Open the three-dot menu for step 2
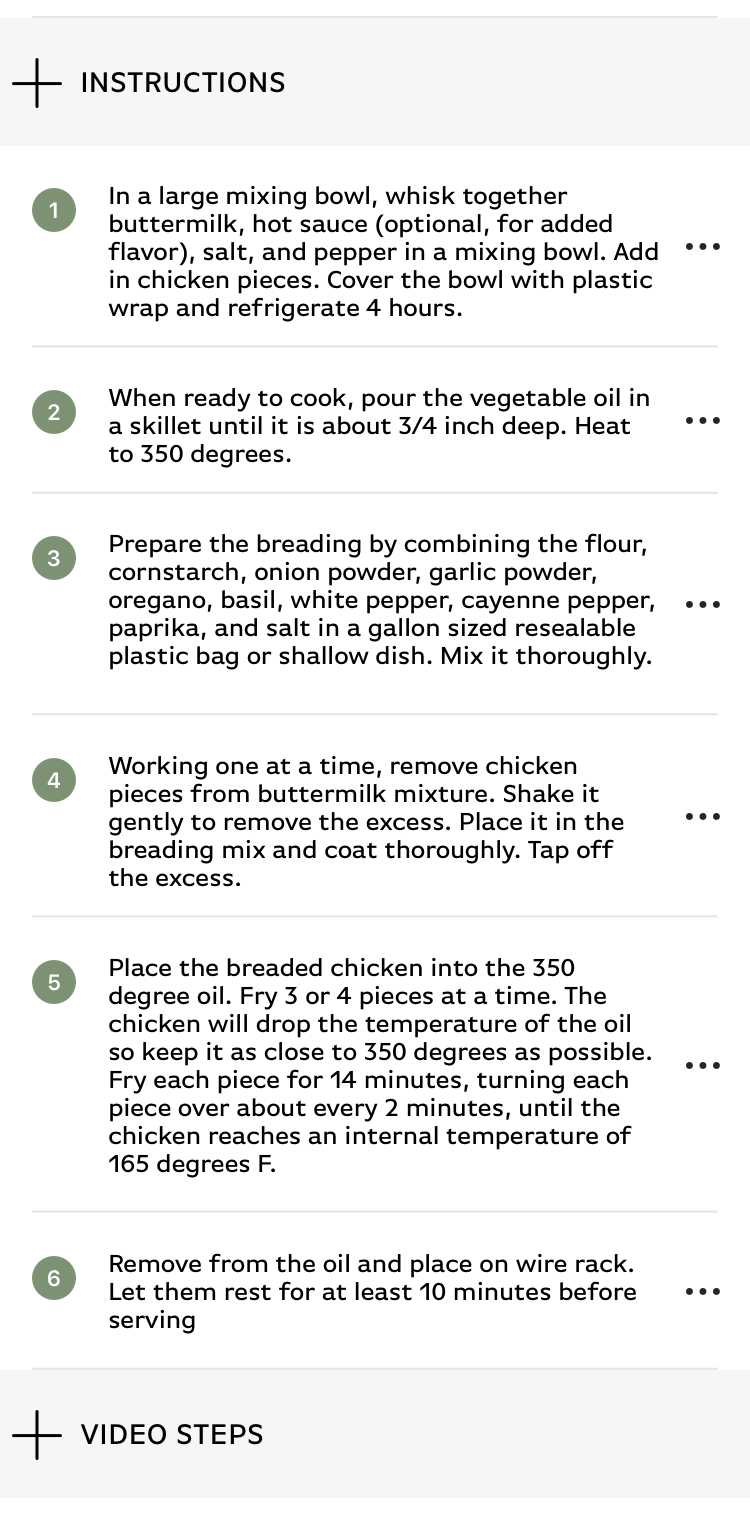 click(x=702, y=421)
